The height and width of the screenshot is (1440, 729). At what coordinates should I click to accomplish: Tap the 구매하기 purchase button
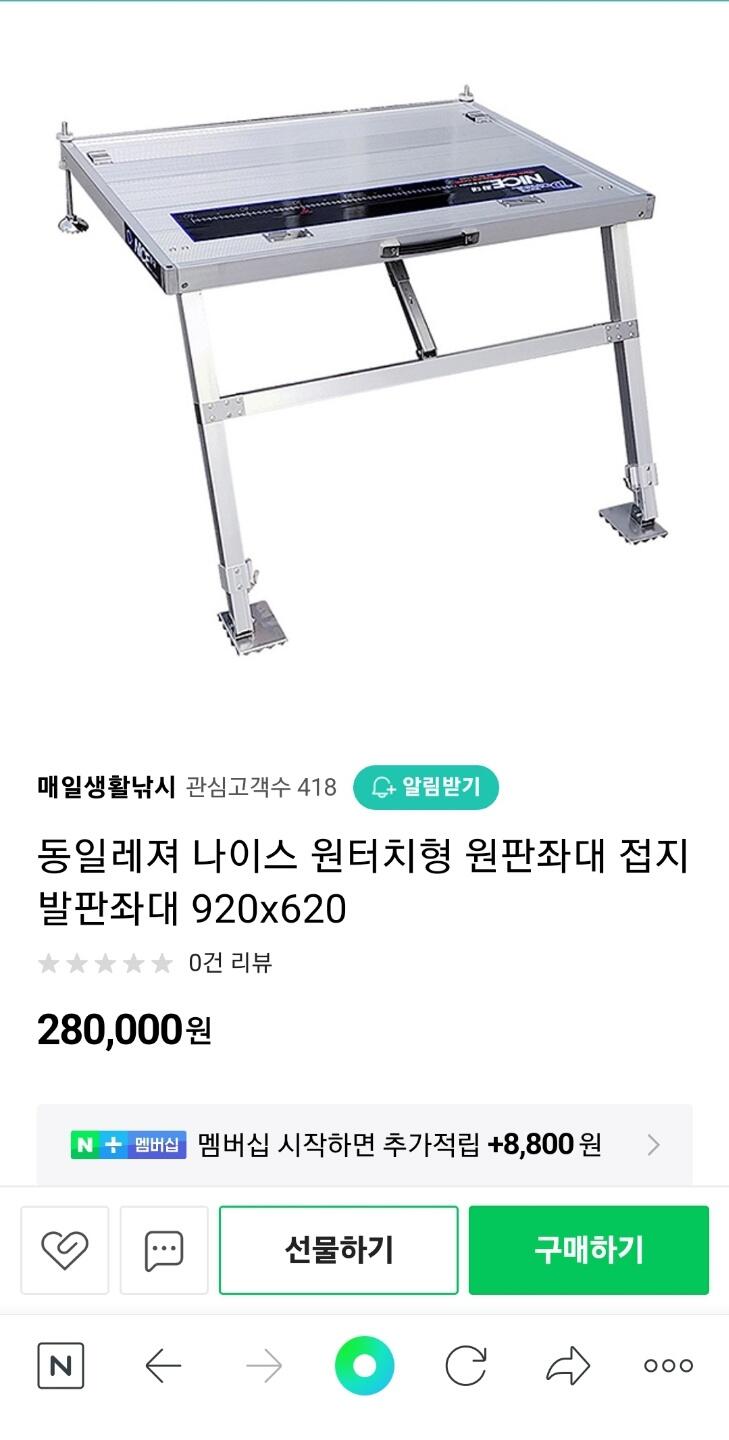tap(589, 1250)
